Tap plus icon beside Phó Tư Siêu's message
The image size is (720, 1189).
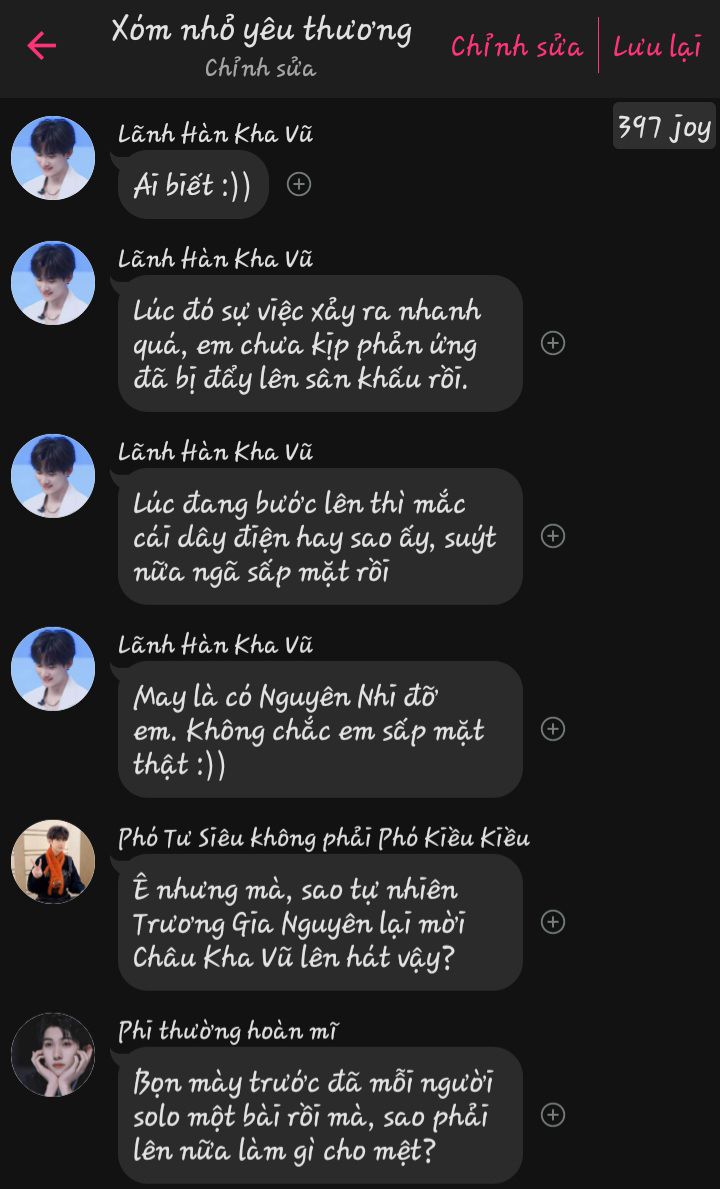(553, 922)
